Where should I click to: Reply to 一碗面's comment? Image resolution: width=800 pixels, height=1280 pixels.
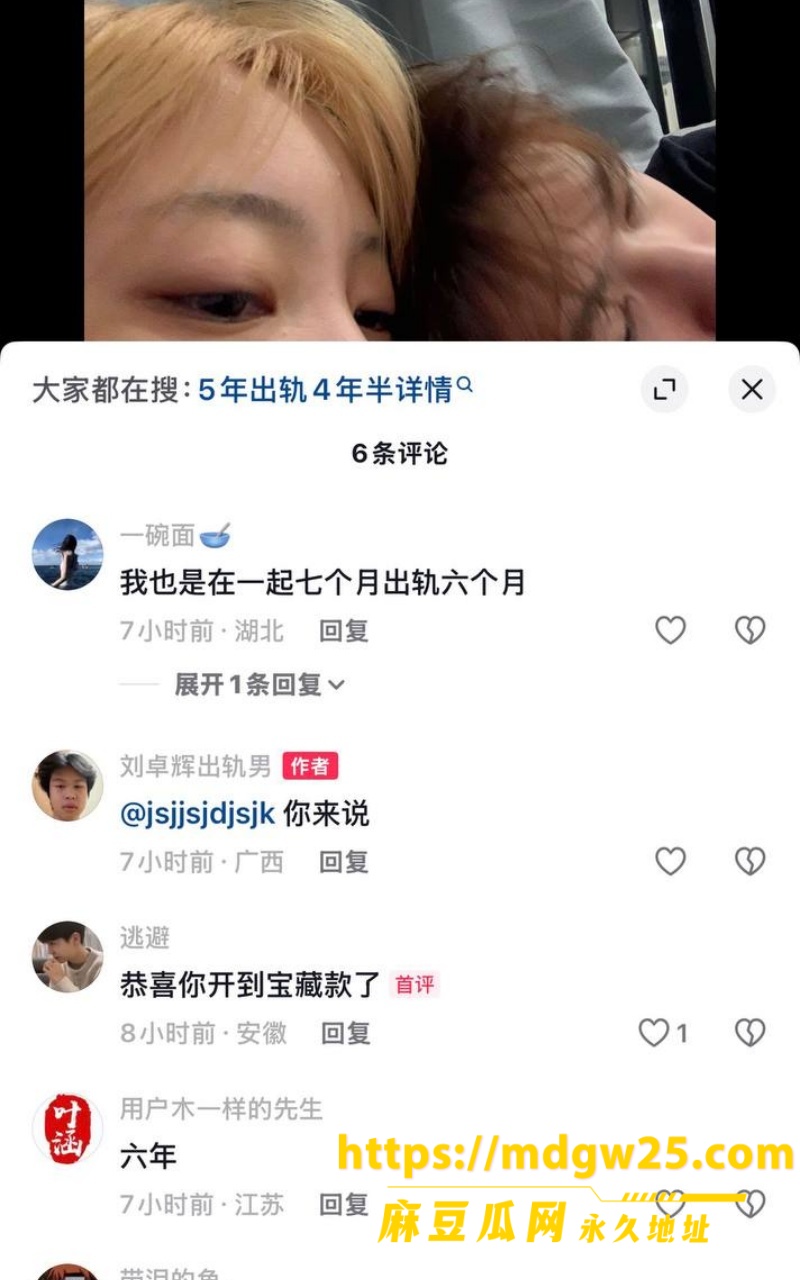click(x=344, y=631)
